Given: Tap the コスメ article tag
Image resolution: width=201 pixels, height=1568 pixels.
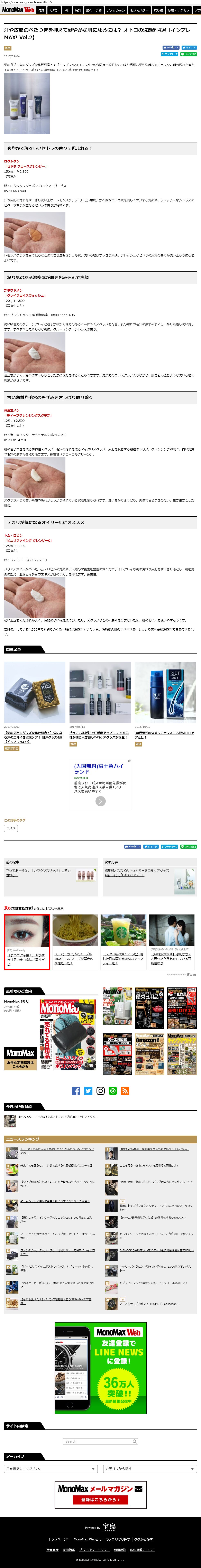Looking at the screenshot, I should pos(10,828).
